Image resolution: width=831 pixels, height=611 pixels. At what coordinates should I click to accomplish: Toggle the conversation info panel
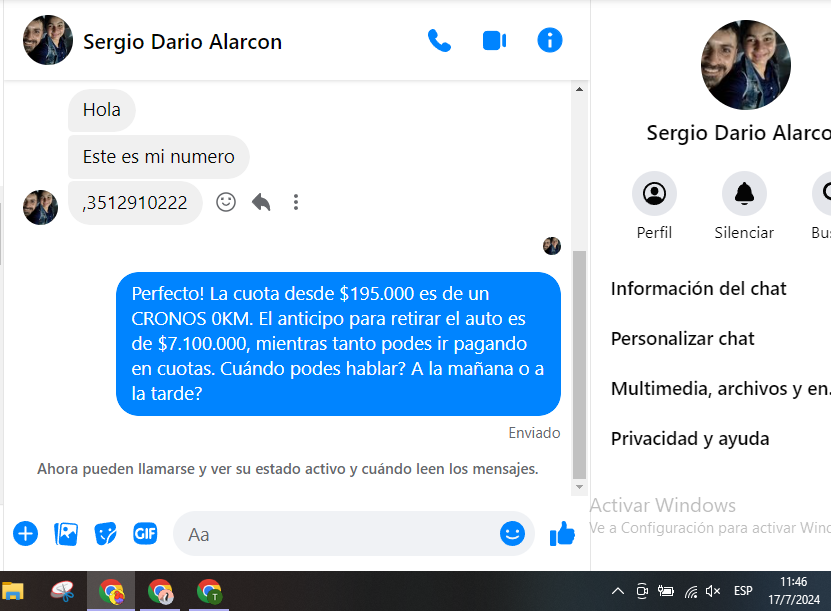click(x=550, y=41)
